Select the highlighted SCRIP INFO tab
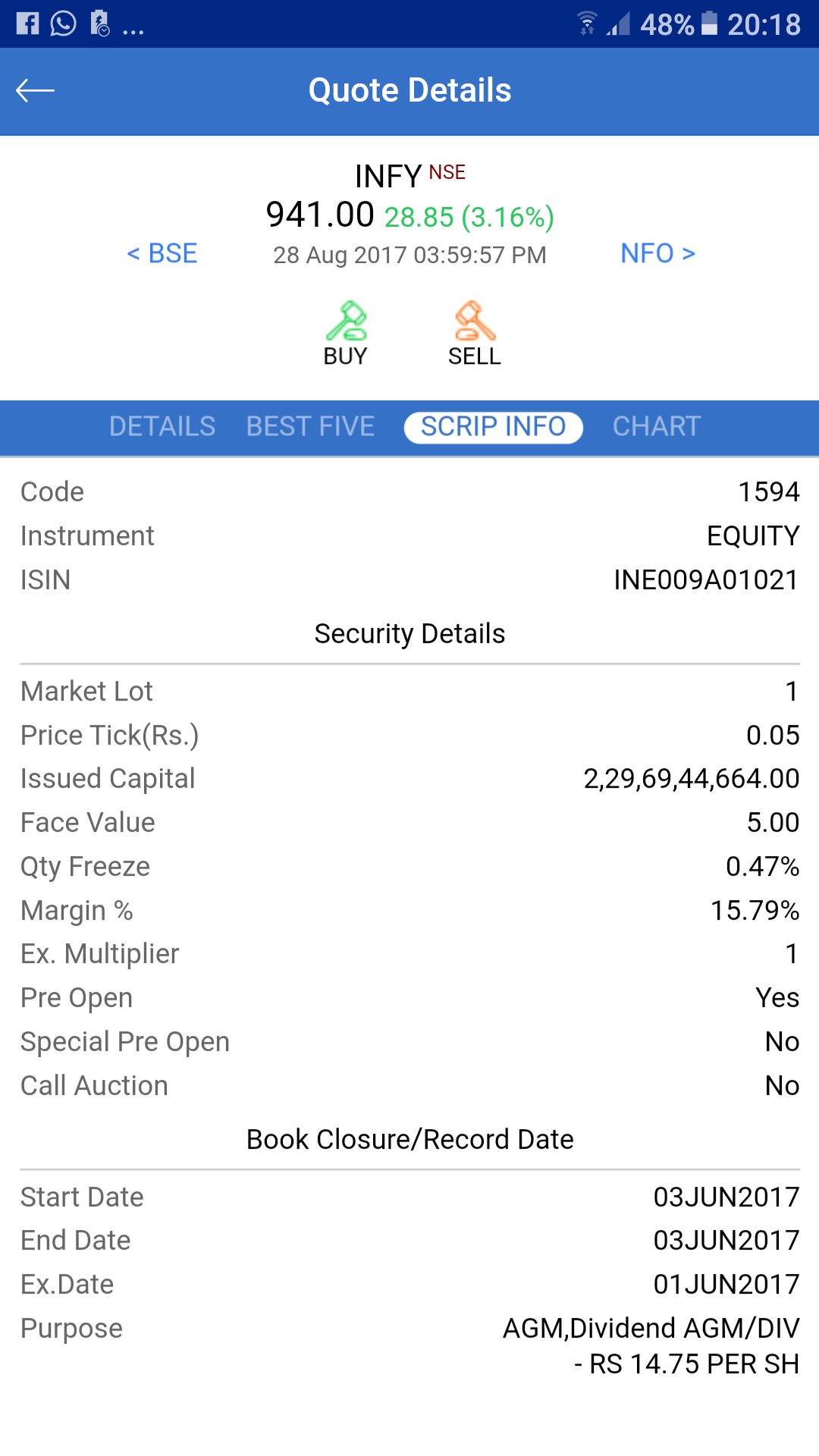Screen dimensions: 819x1456 coord(493,426)
